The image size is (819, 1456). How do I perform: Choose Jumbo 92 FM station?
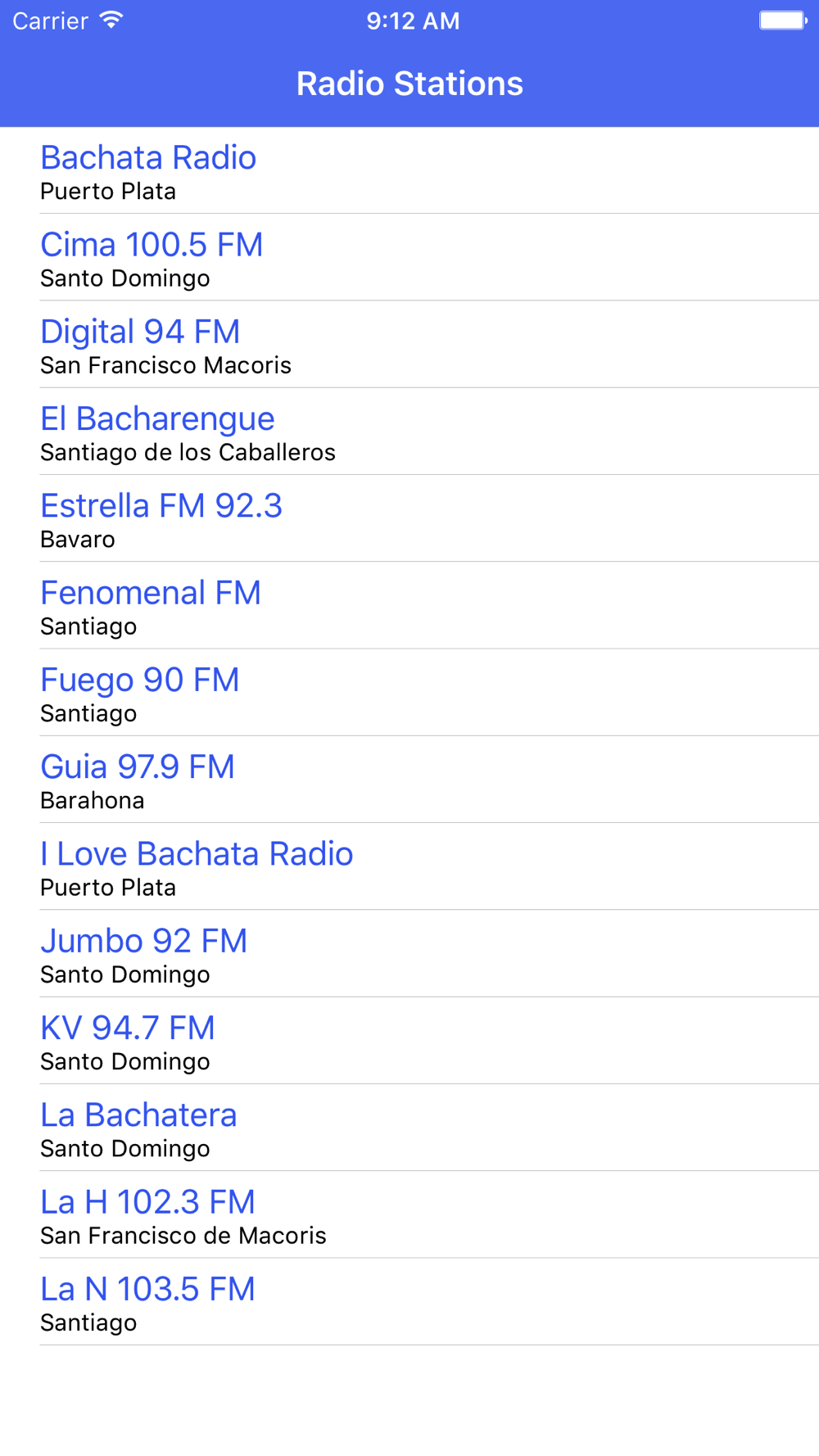click(409, 953)
